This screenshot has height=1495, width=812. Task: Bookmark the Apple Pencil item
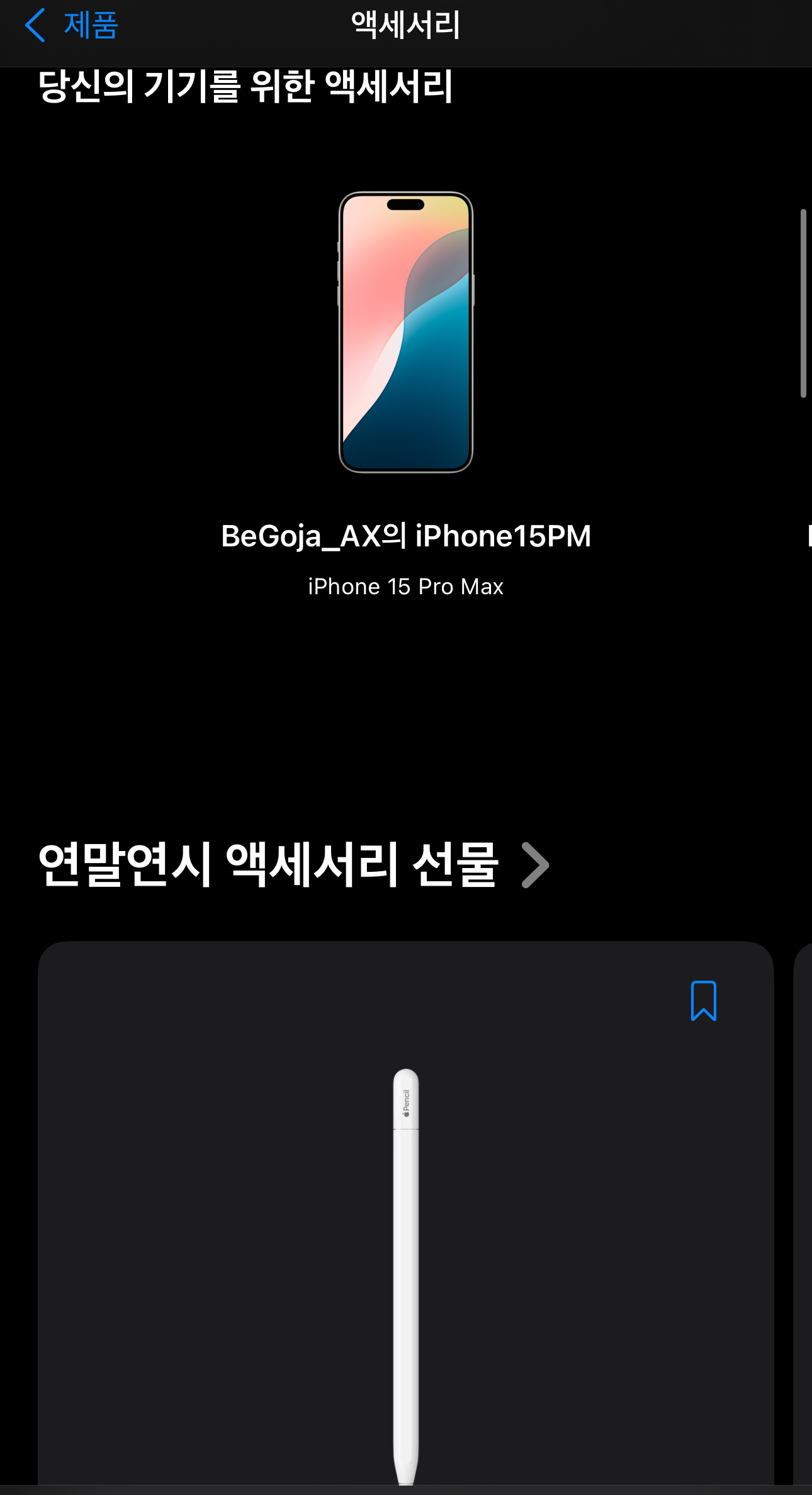pyautogui.click(x=703, y=1000)
